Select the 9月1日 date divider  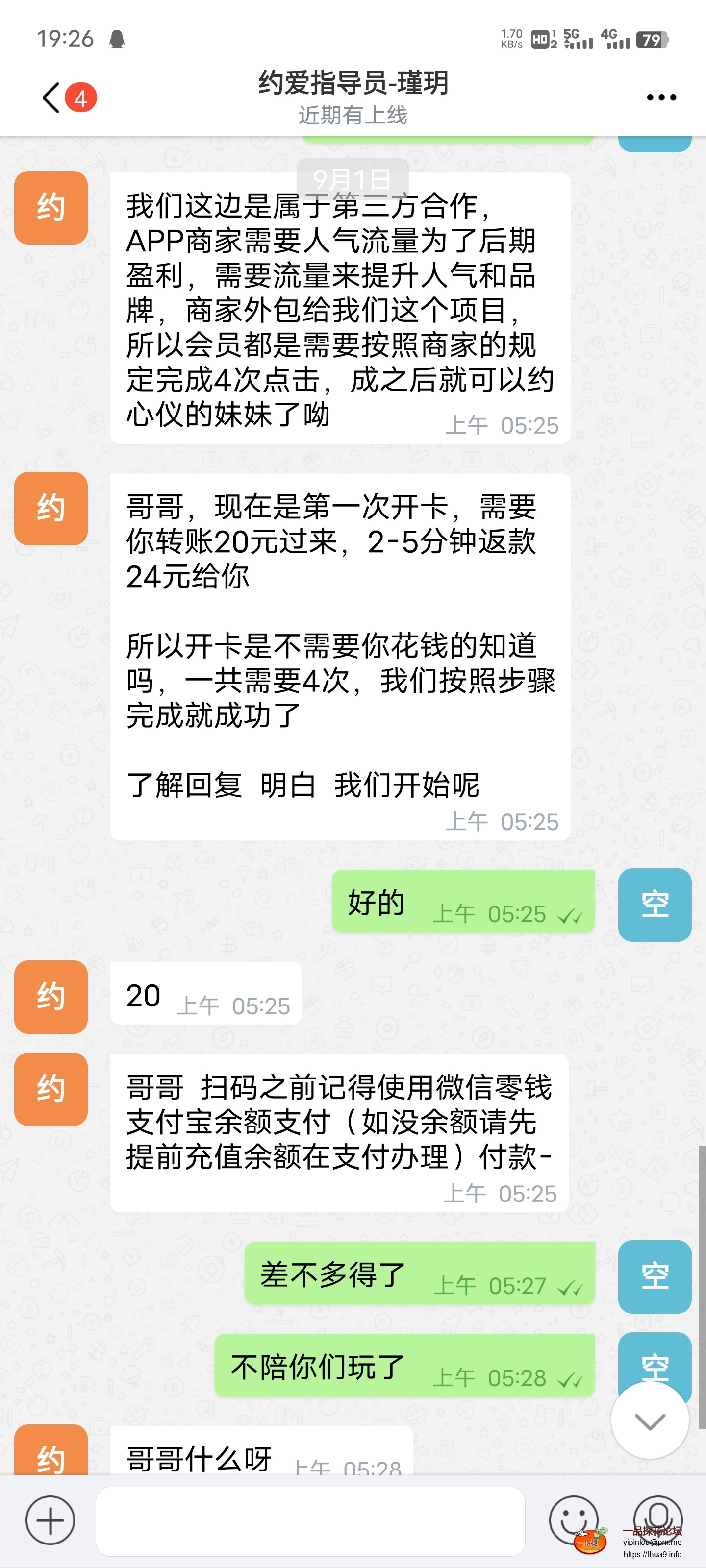(x=352, y=178)
